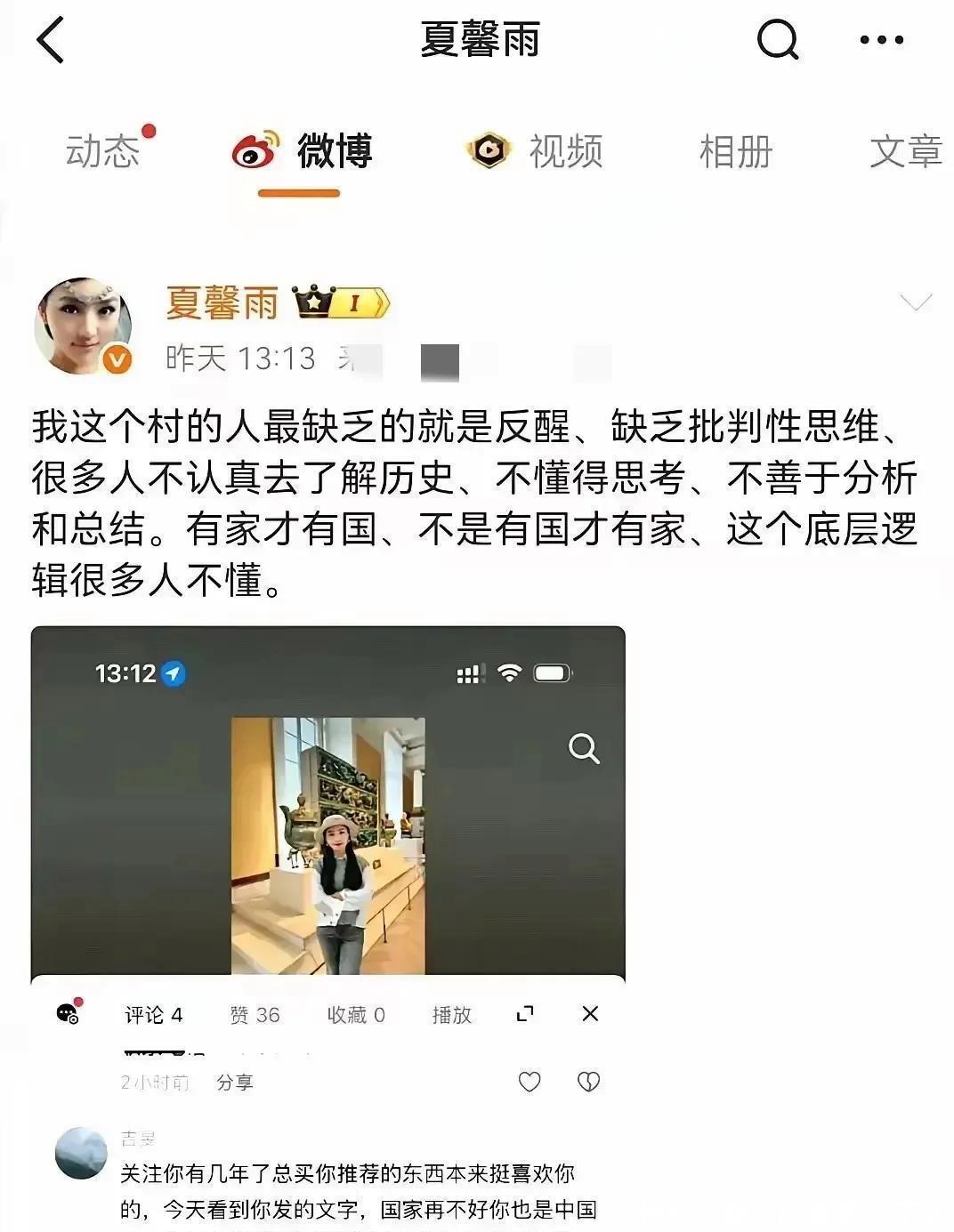Switch to the 文章 tab
954x1232 pixels.
(x=905, y=150)
